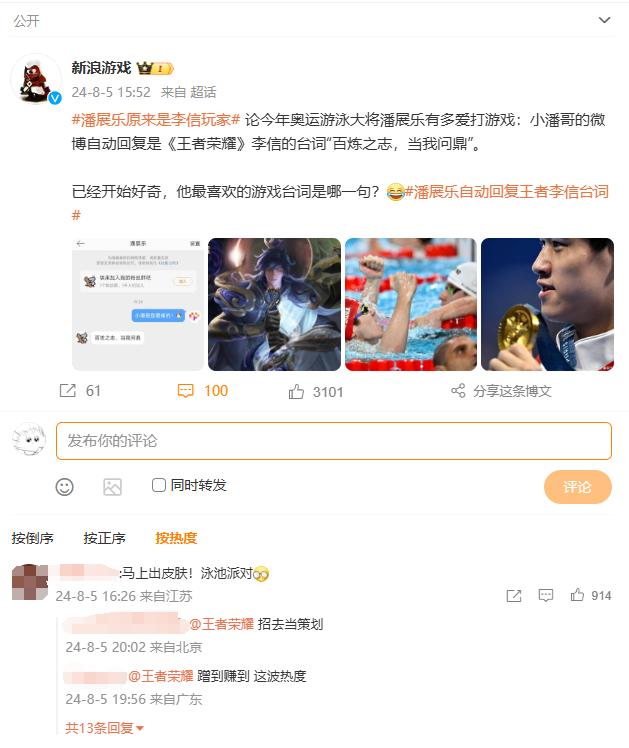Attach an image to the comment

tap(112, 486)
